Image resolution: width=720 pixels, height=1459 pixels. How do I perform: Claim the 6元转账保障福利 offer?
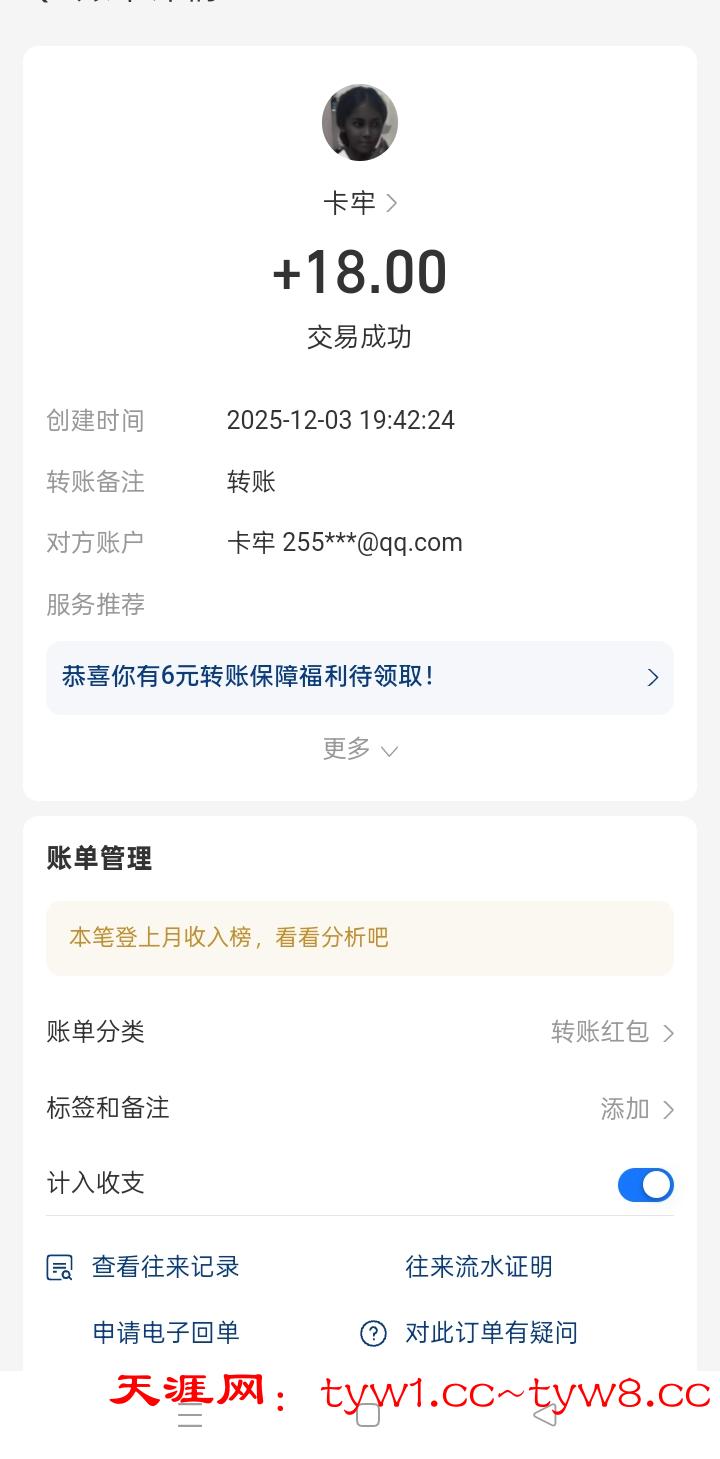point(359,677)
